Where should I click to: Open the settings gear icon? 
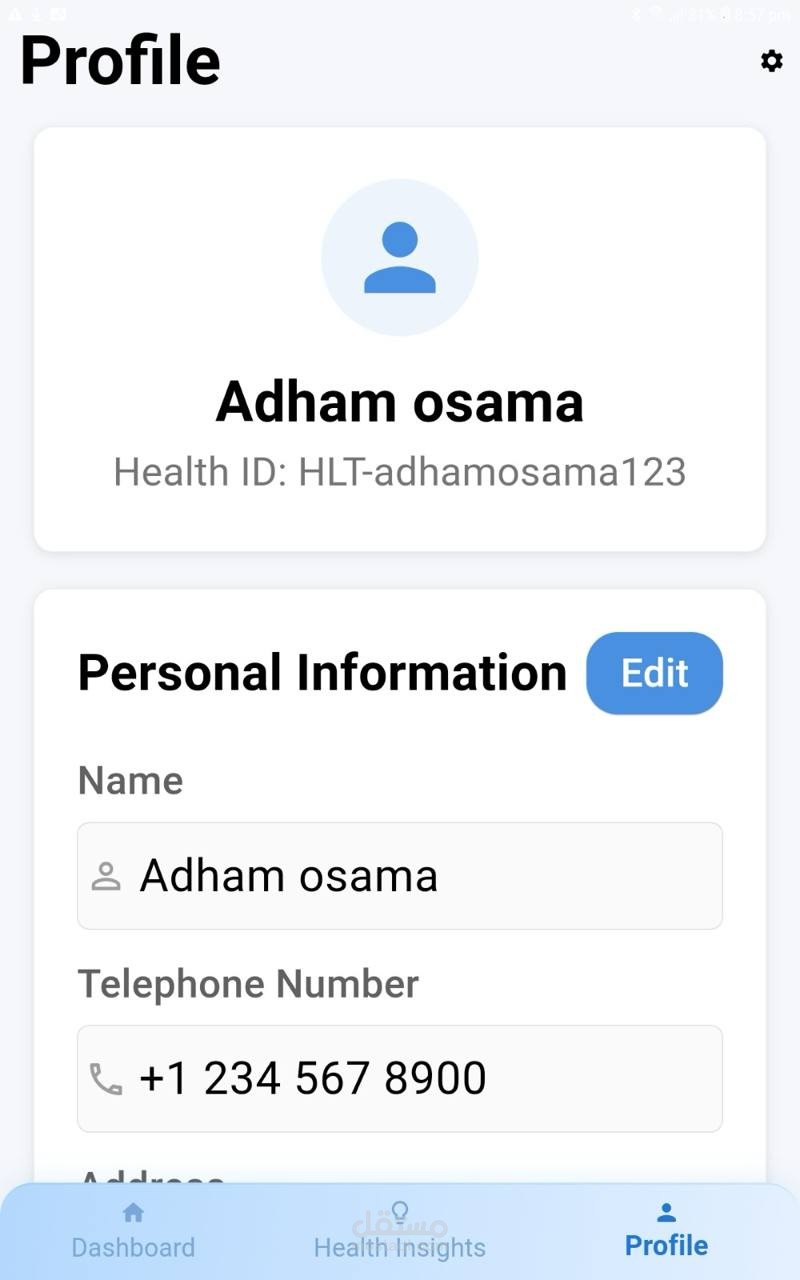point(771,61)
